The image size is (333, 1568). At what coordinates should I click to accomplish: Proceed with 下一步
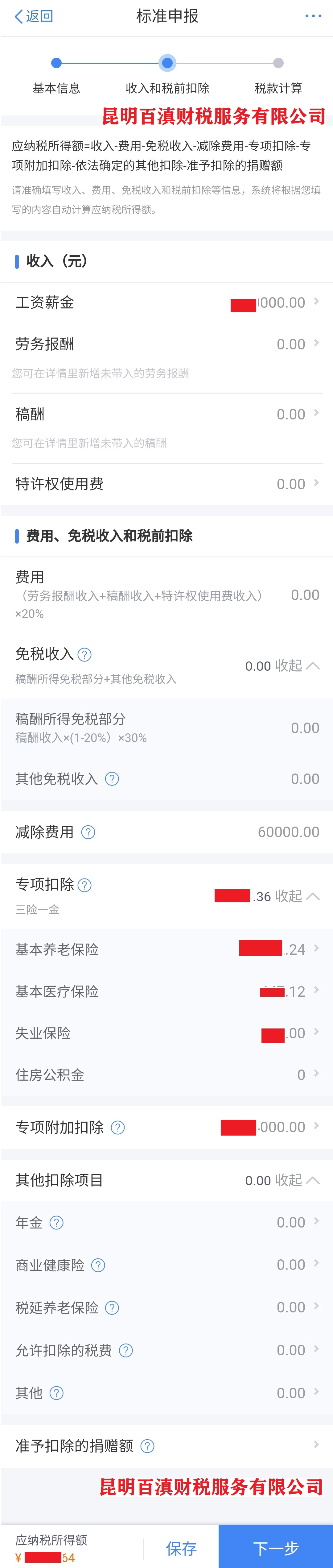[276, 1547]
